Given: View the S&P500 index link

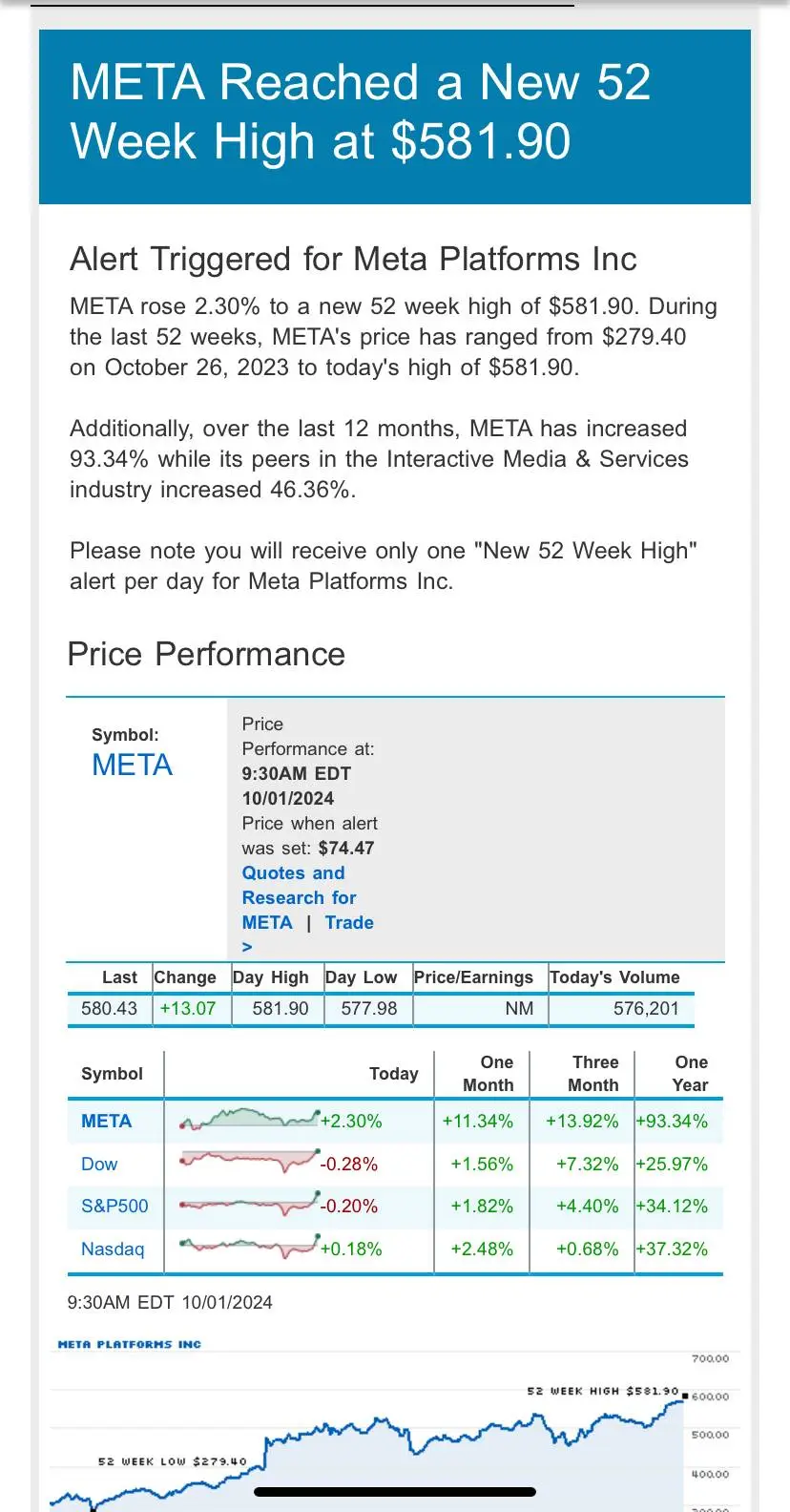Looking at the screenshot, I should tap(114, 1207).
